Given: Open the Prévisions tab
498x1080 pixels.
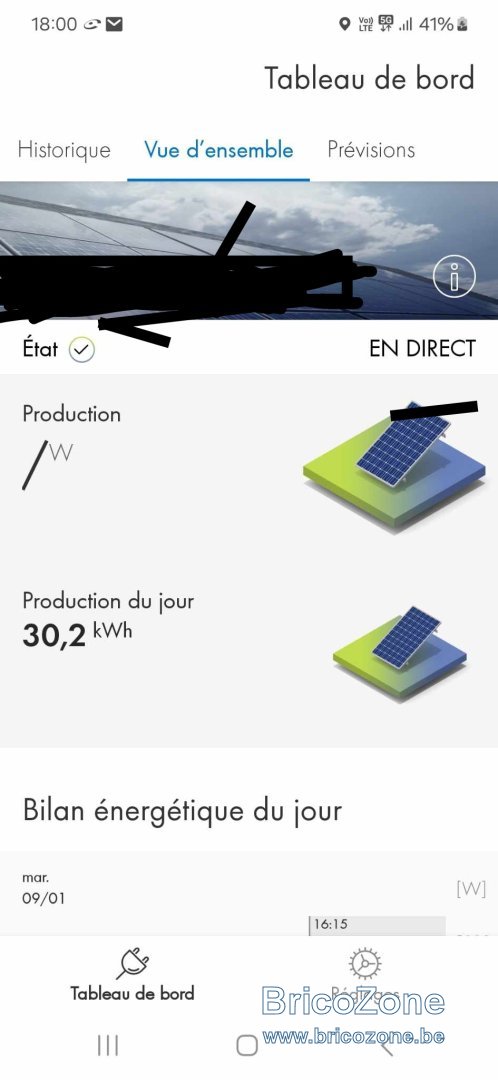Looking at the screenshot, I should point(371,149).
